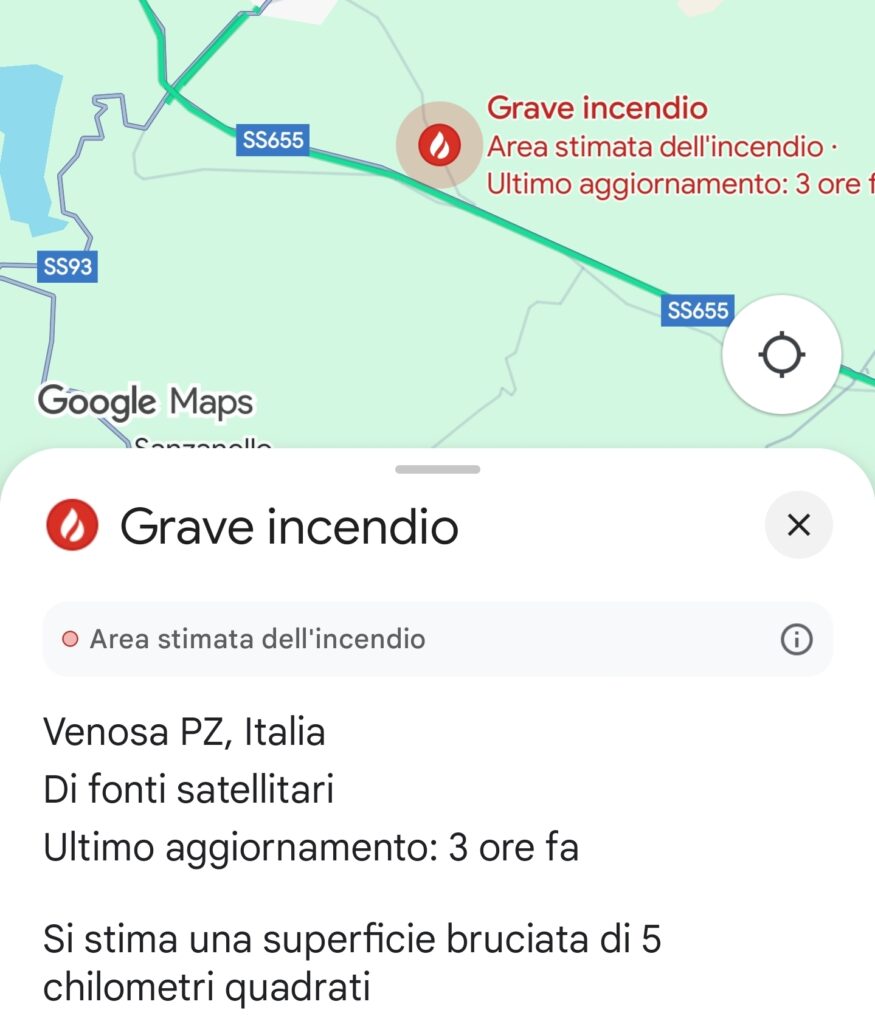The height and width of the screenshot is (1024, 875).
Task: Close the Grave incendio info panel
Action: pyautogui.click(x=798, y=525)
